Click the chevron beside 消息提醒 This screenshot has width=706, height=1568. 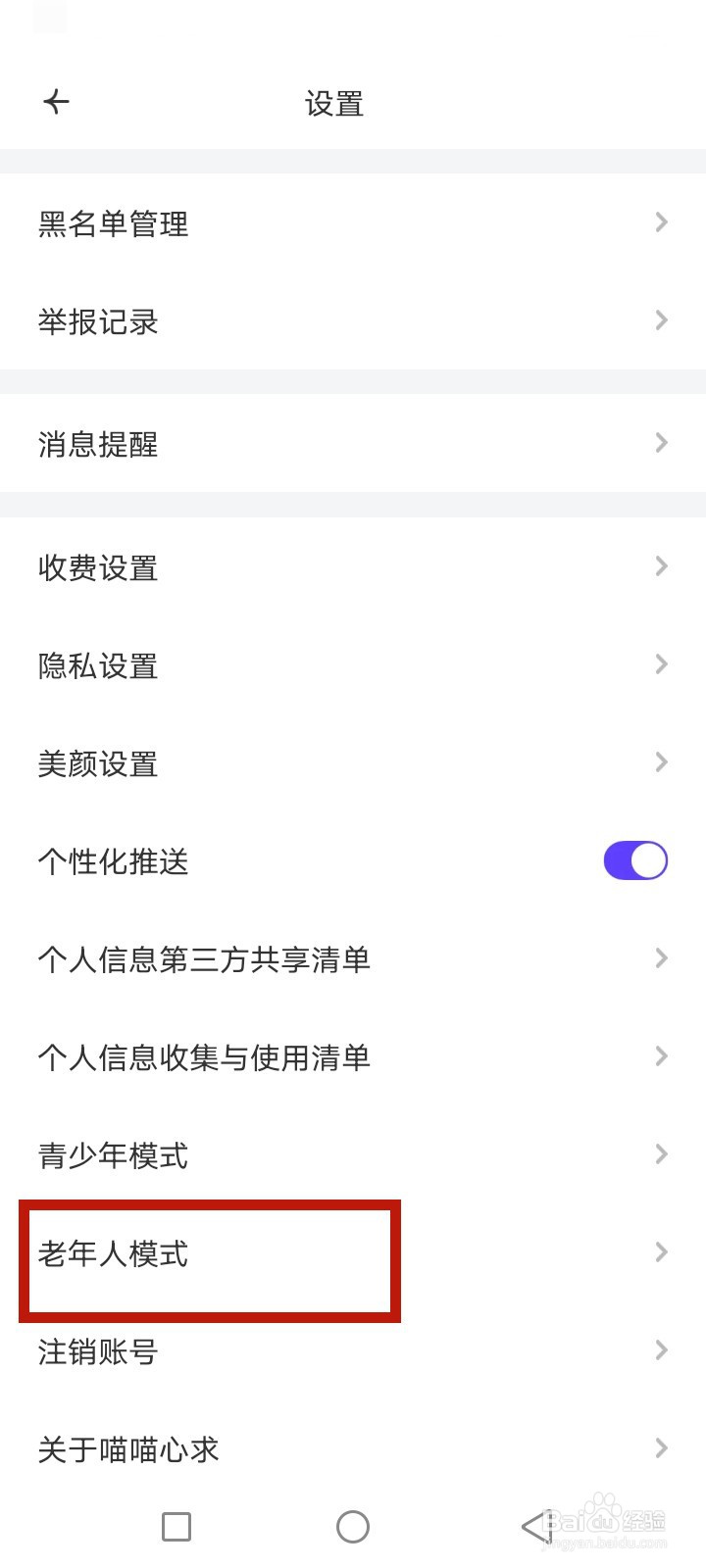(x=660, y=443)
